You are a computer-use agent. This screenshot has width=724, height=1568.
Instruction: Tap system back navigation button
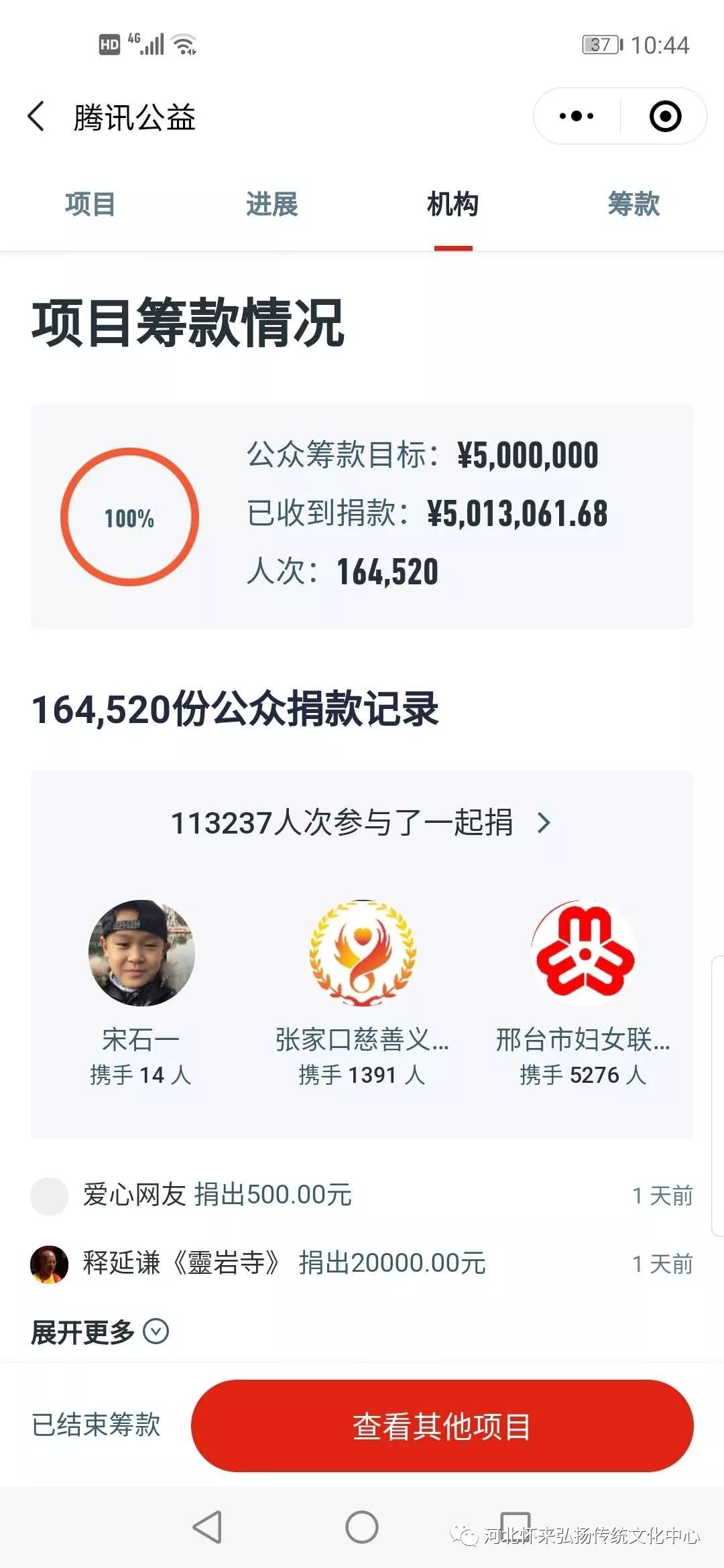207,1527
